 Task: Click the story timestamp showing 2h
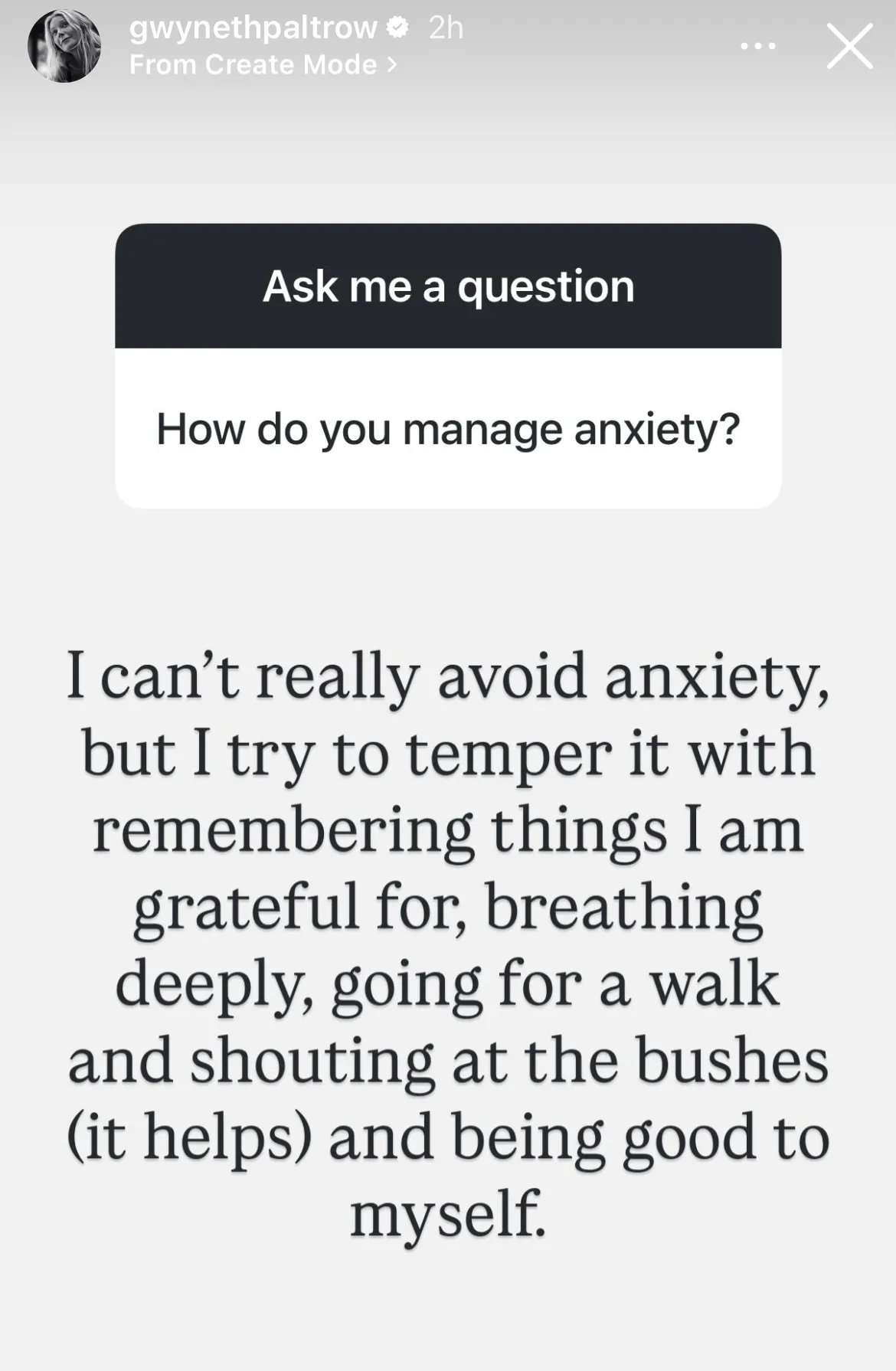(x=444, y=28)
